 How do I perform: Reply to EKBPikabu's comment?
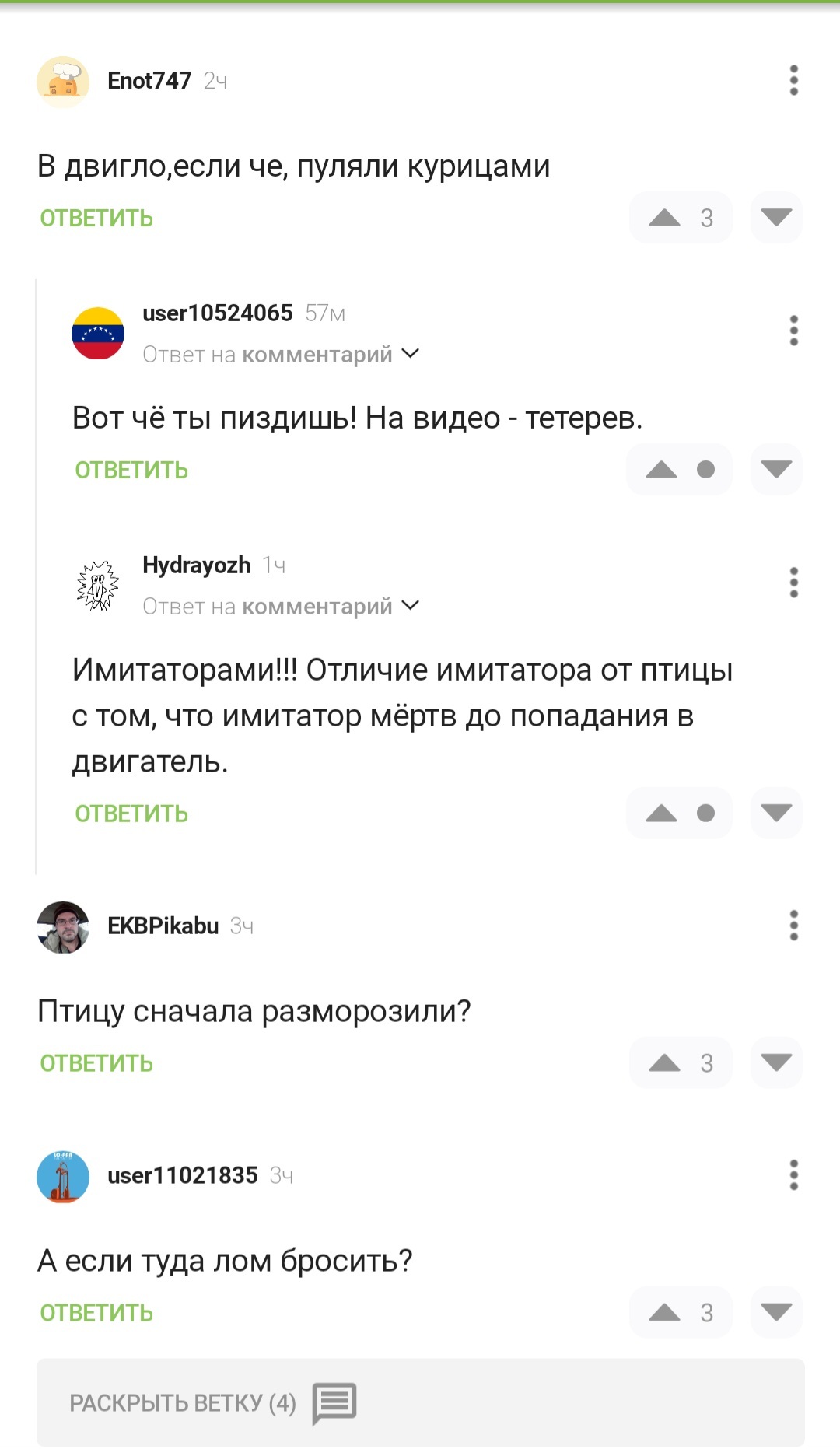(x=96, y=1064)
